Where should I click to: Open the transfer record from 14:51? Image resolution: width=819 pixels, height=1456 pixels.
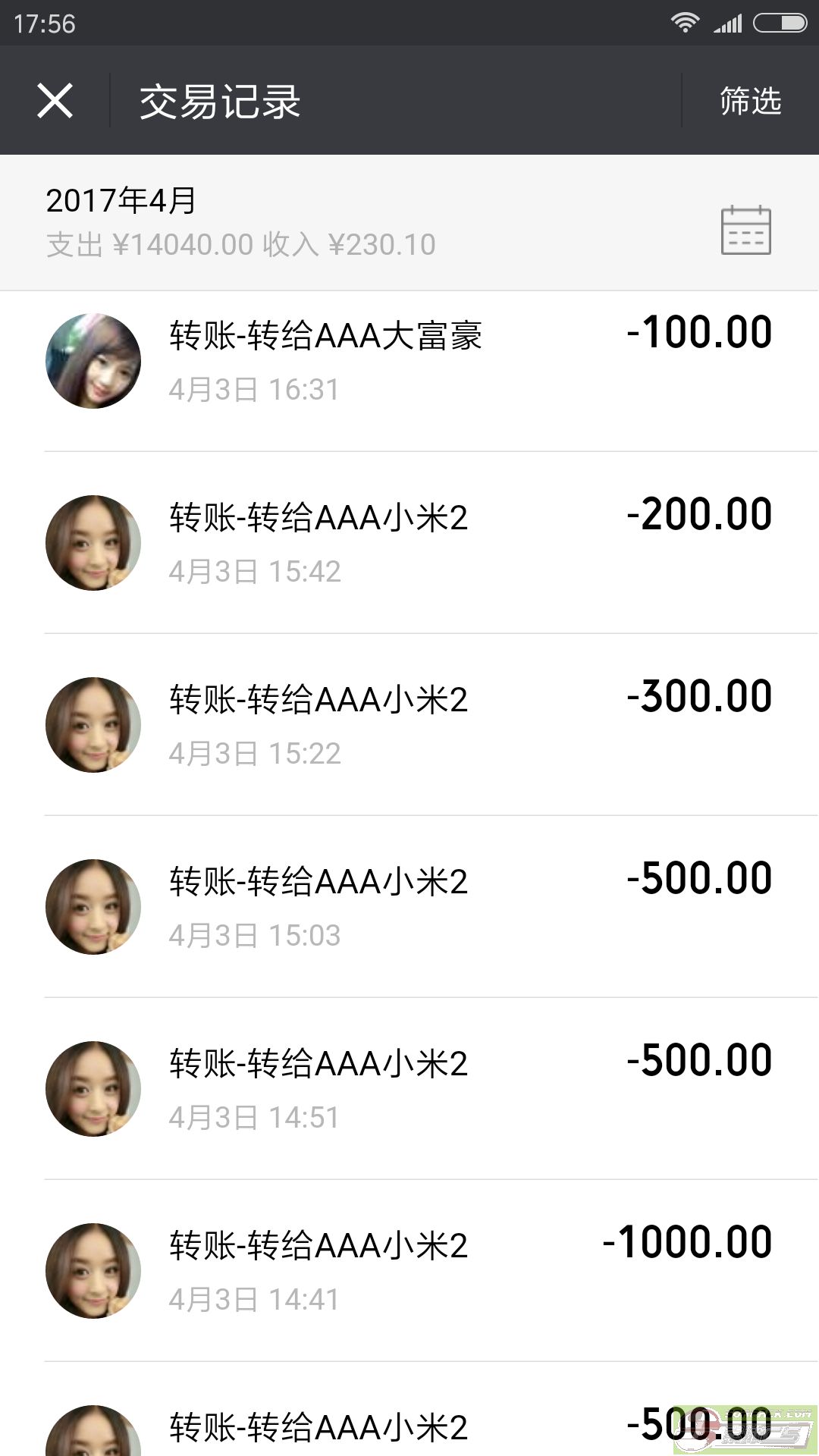[x=409, y=1089]
